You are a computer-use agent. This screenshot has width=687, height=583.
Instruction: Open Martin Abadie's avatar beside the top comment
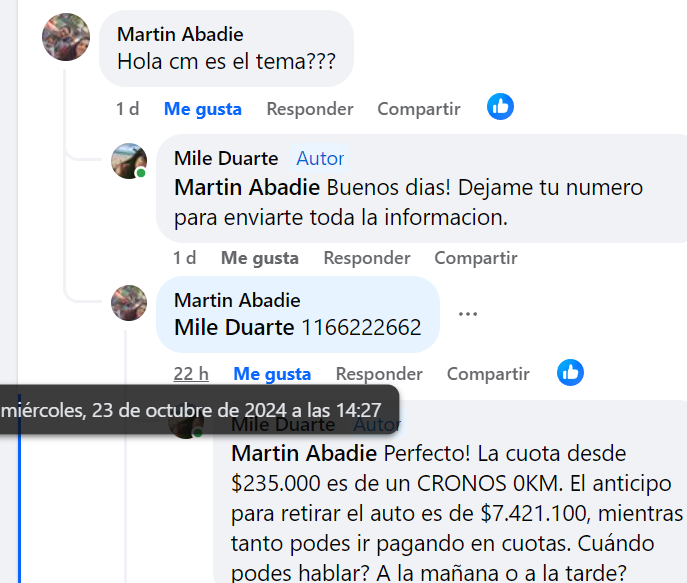click(x=66, y=38)
